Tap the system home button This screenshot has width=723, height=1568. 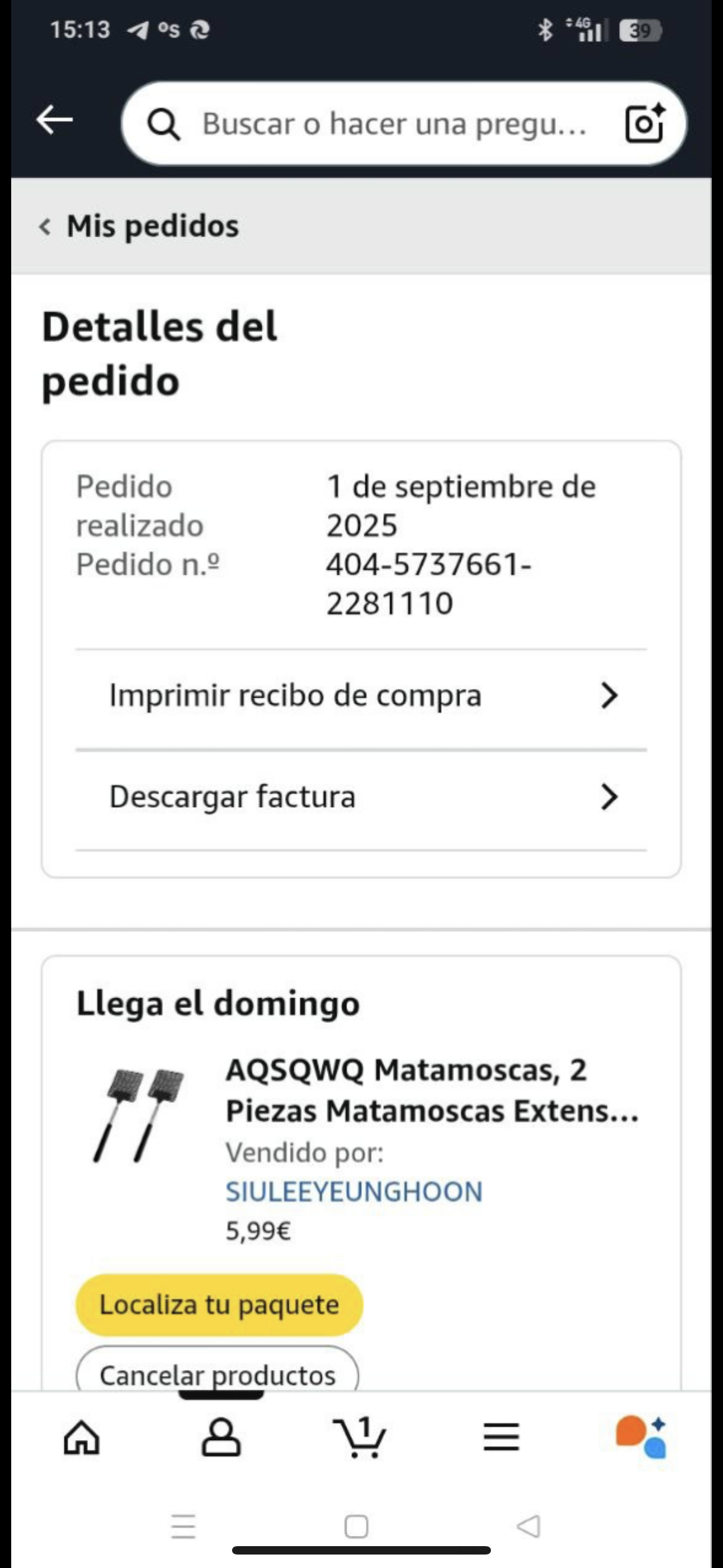(356, 1526)
